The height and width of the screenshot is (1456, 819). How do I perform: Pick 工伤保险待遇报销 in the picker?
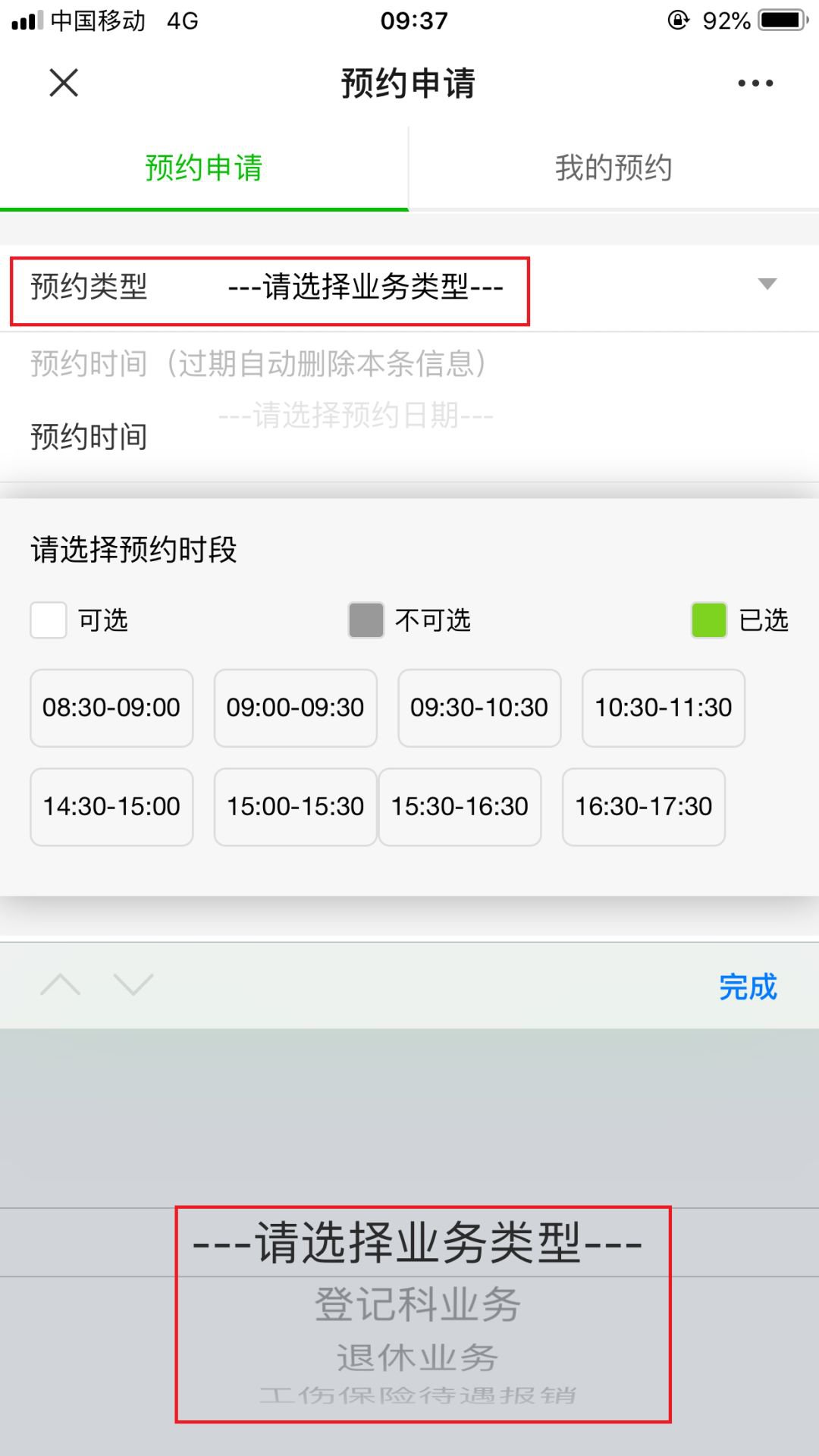(418, 1395)
